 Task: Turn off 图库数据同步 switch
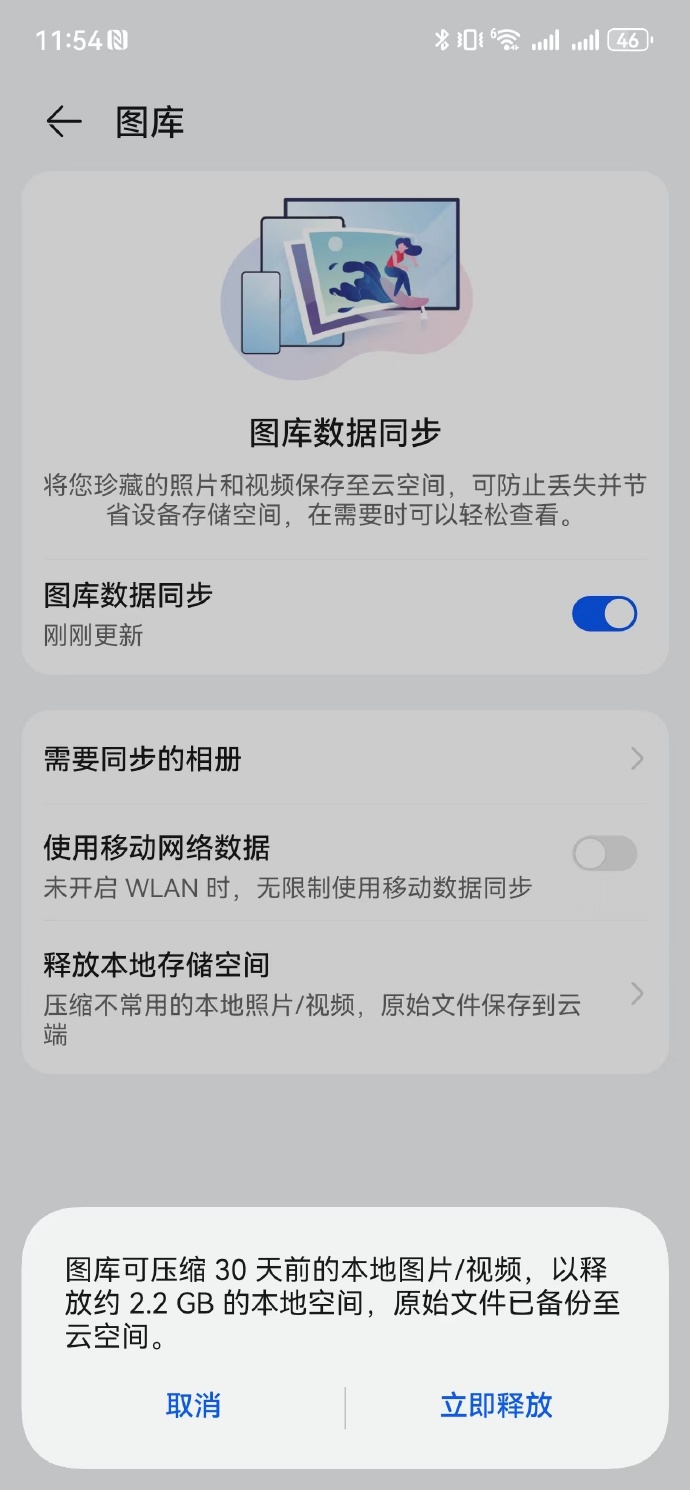pyautogui.click(x=604, y=614)
